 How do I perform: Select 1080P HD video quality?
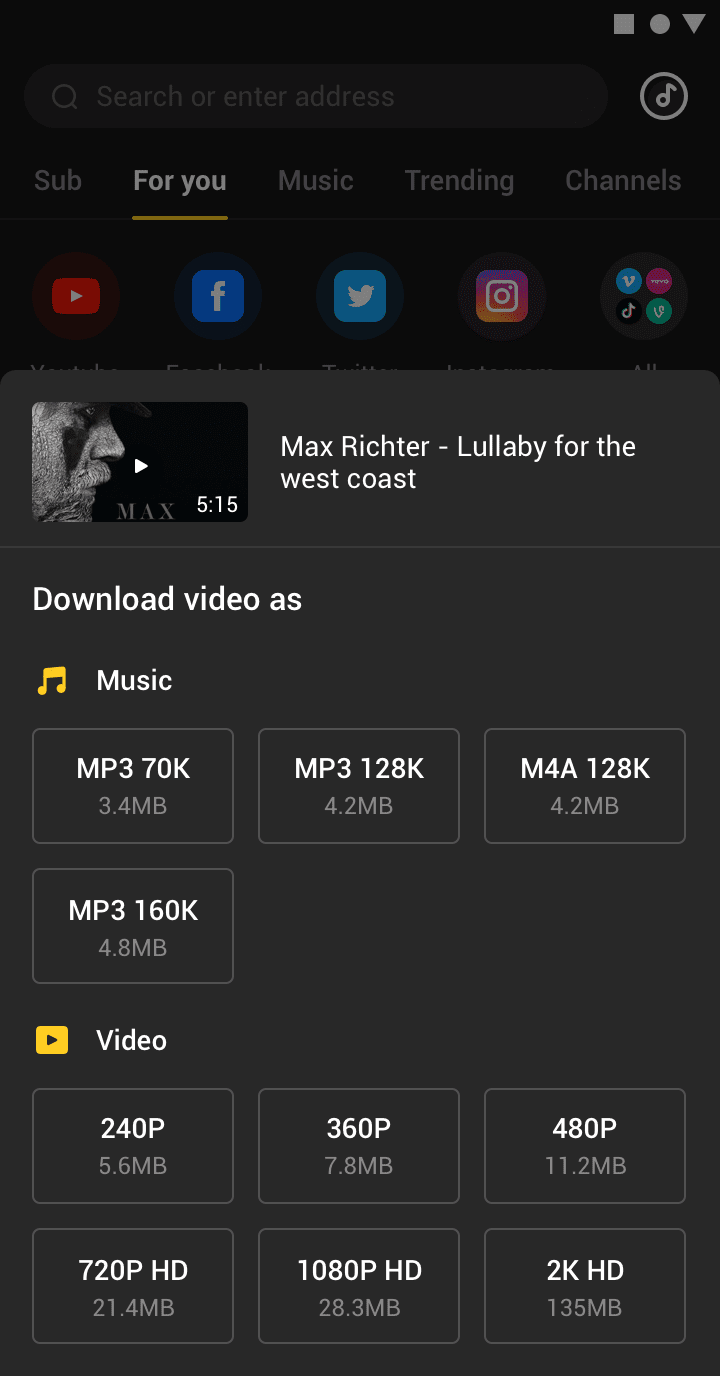click(359, 1285)
